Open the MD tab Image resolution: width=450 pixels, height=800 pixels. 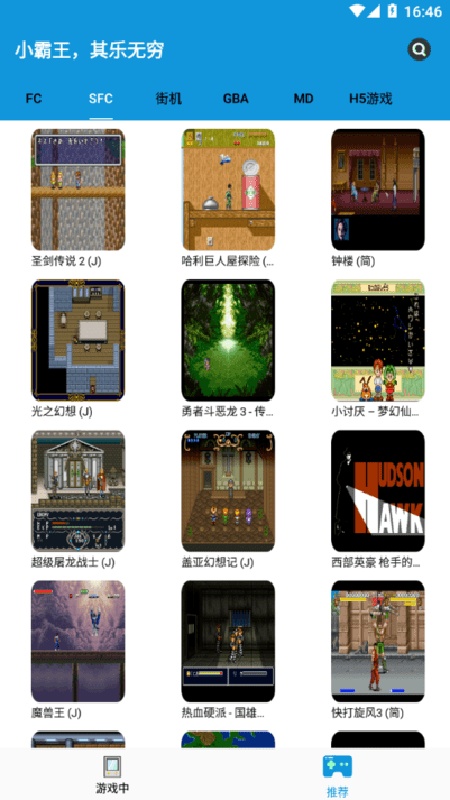tap(303, 98)
